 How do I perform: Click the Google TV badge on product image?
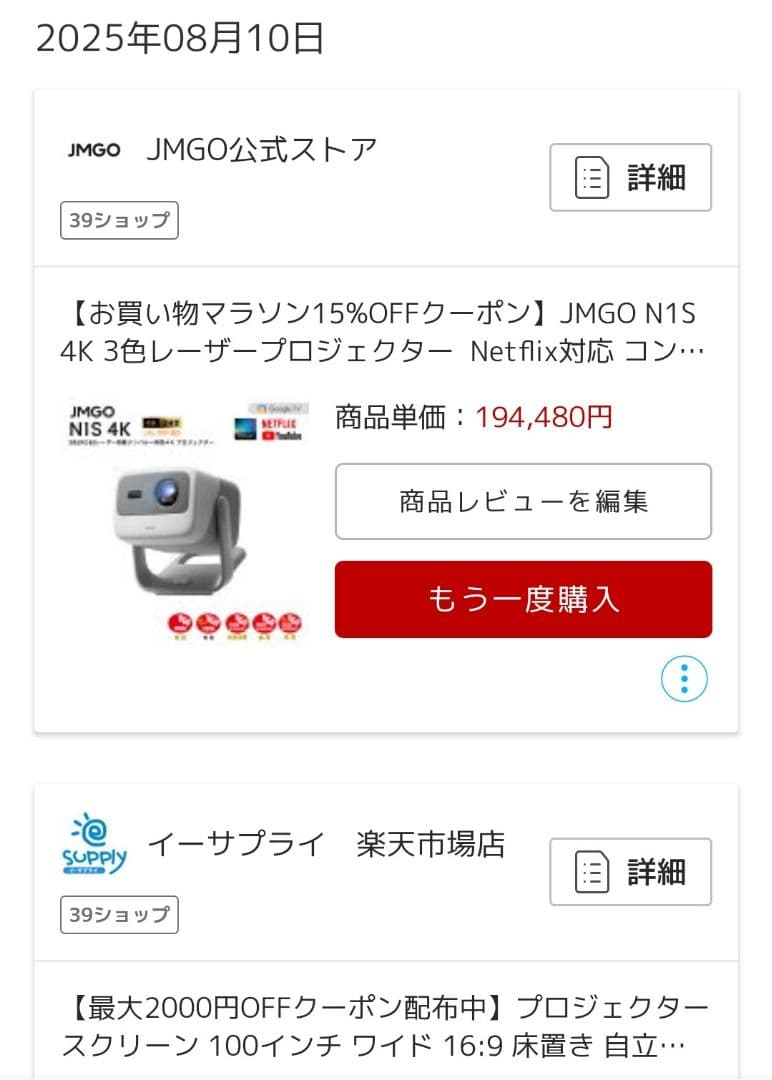(270, 408)
